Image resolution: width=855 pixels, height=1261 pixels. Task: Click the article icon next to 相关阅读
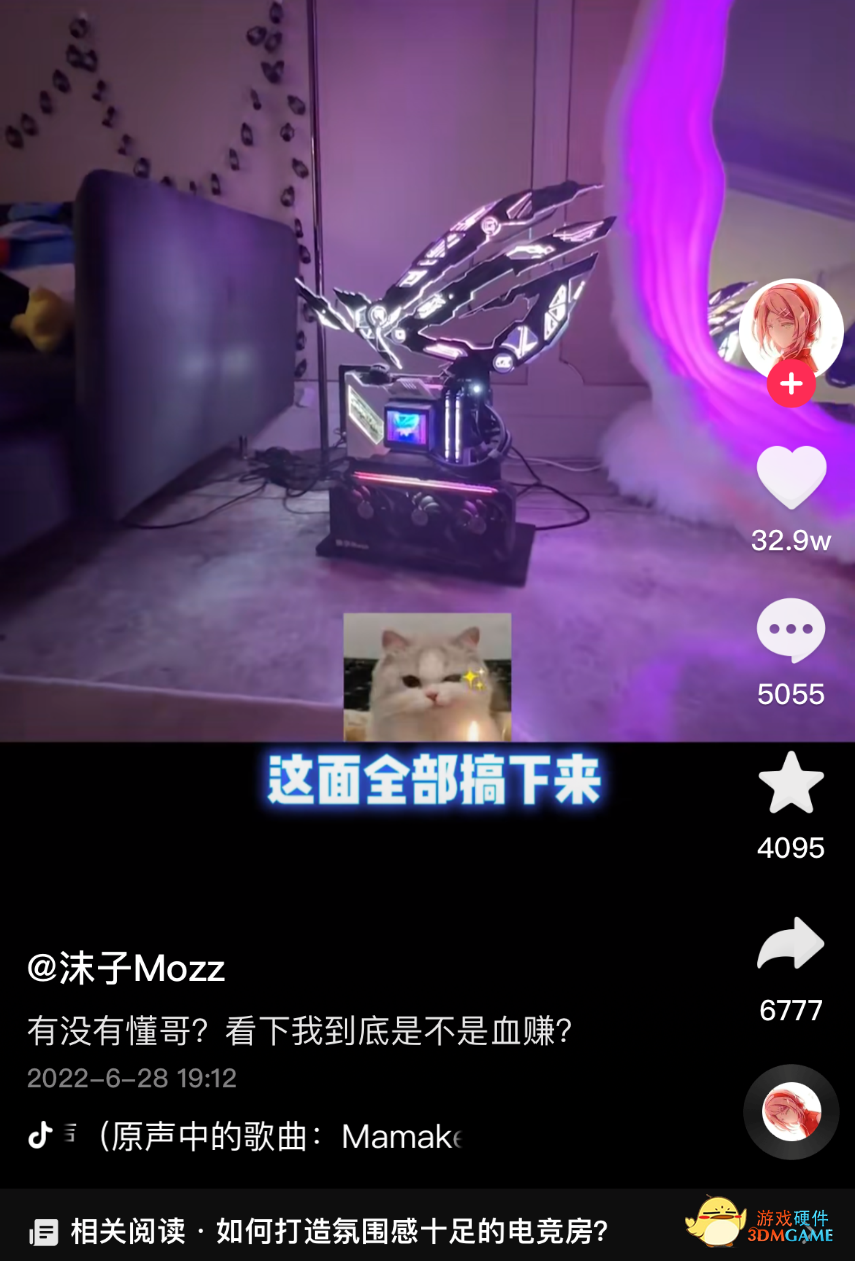tap(44, 1234)
